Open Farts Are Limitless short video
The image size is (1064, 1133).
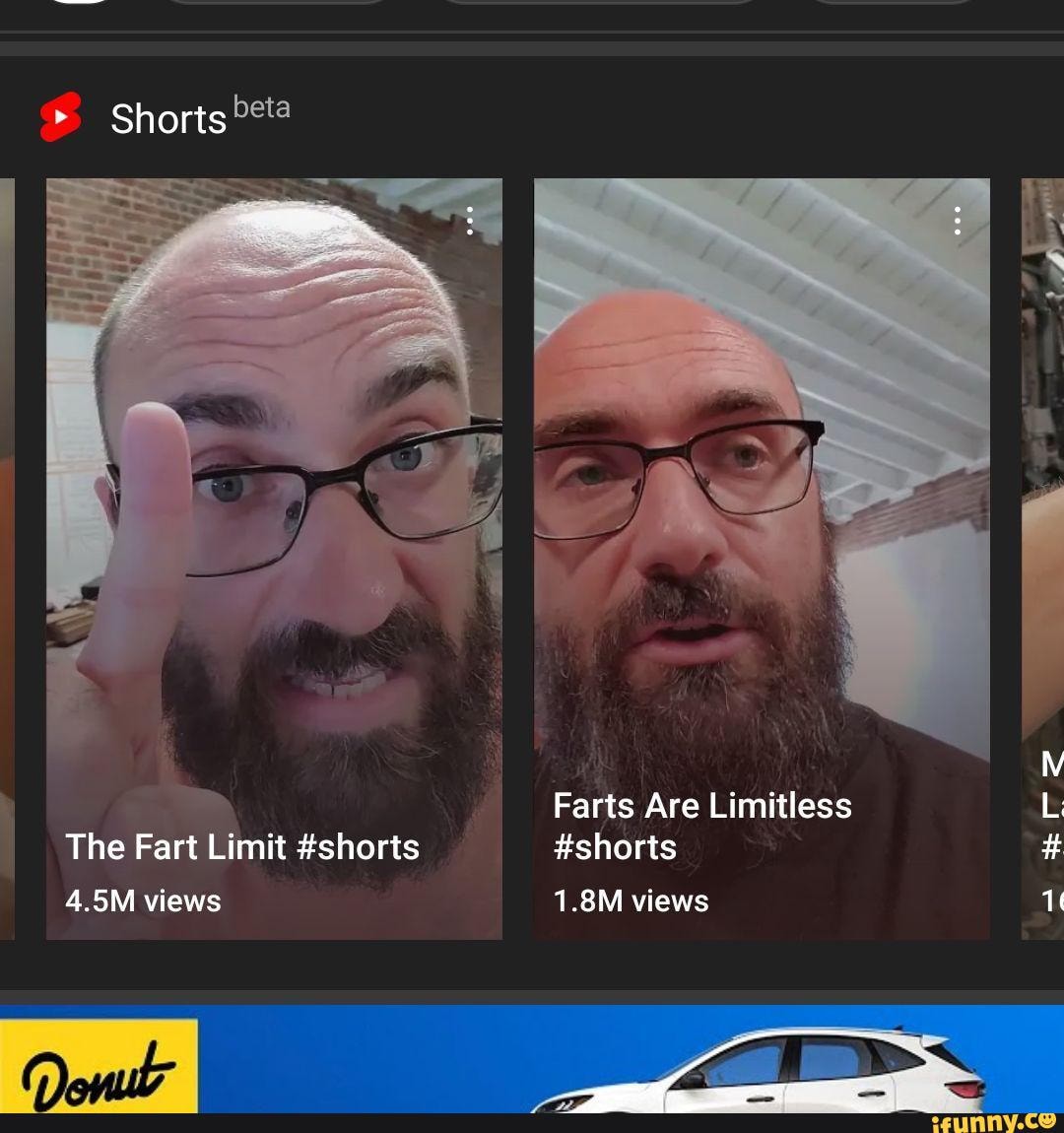pos(761,558)
